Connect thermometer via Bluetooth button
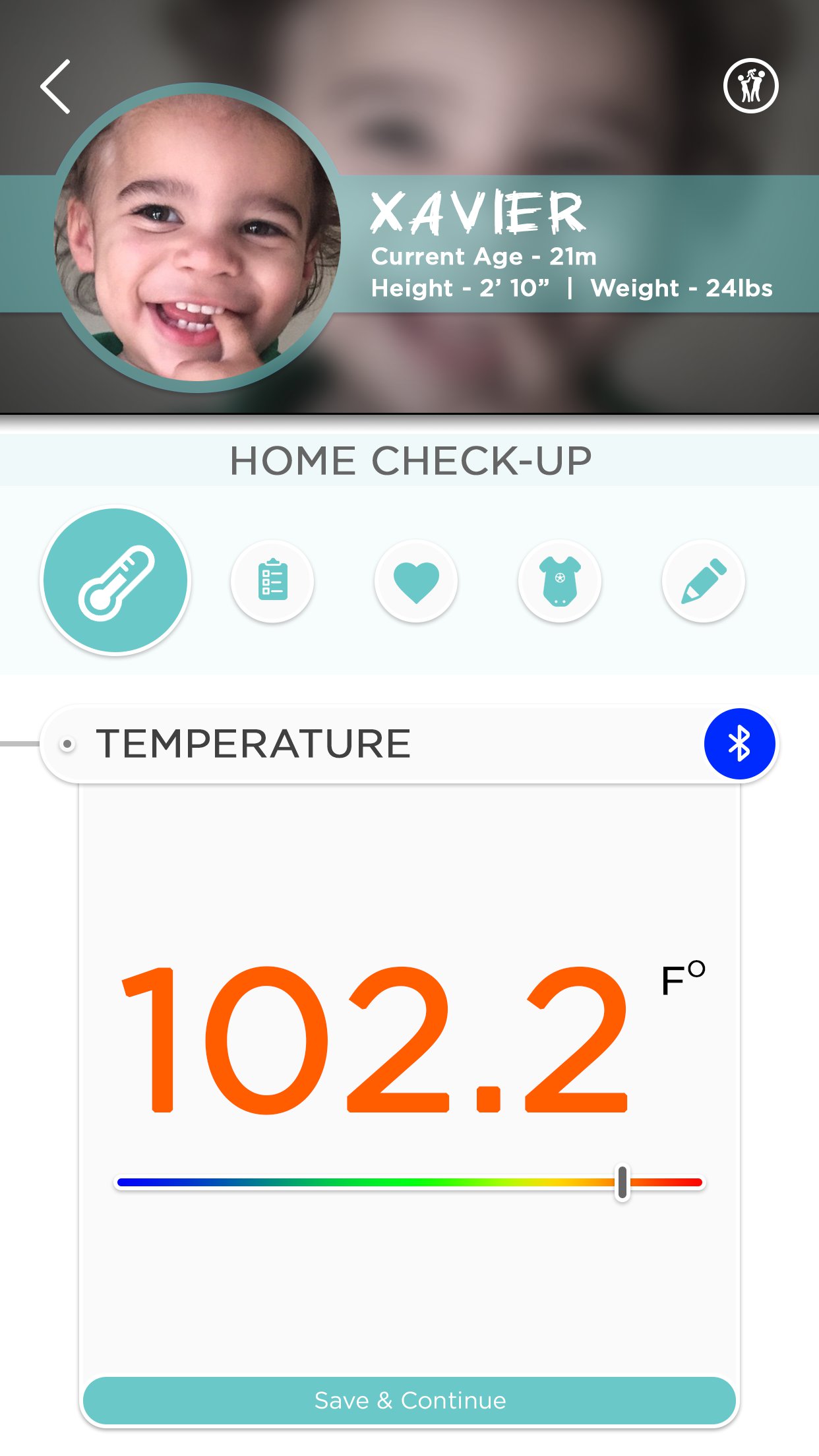The width and height of the screenshot is (819, 1456). point(739,744)
